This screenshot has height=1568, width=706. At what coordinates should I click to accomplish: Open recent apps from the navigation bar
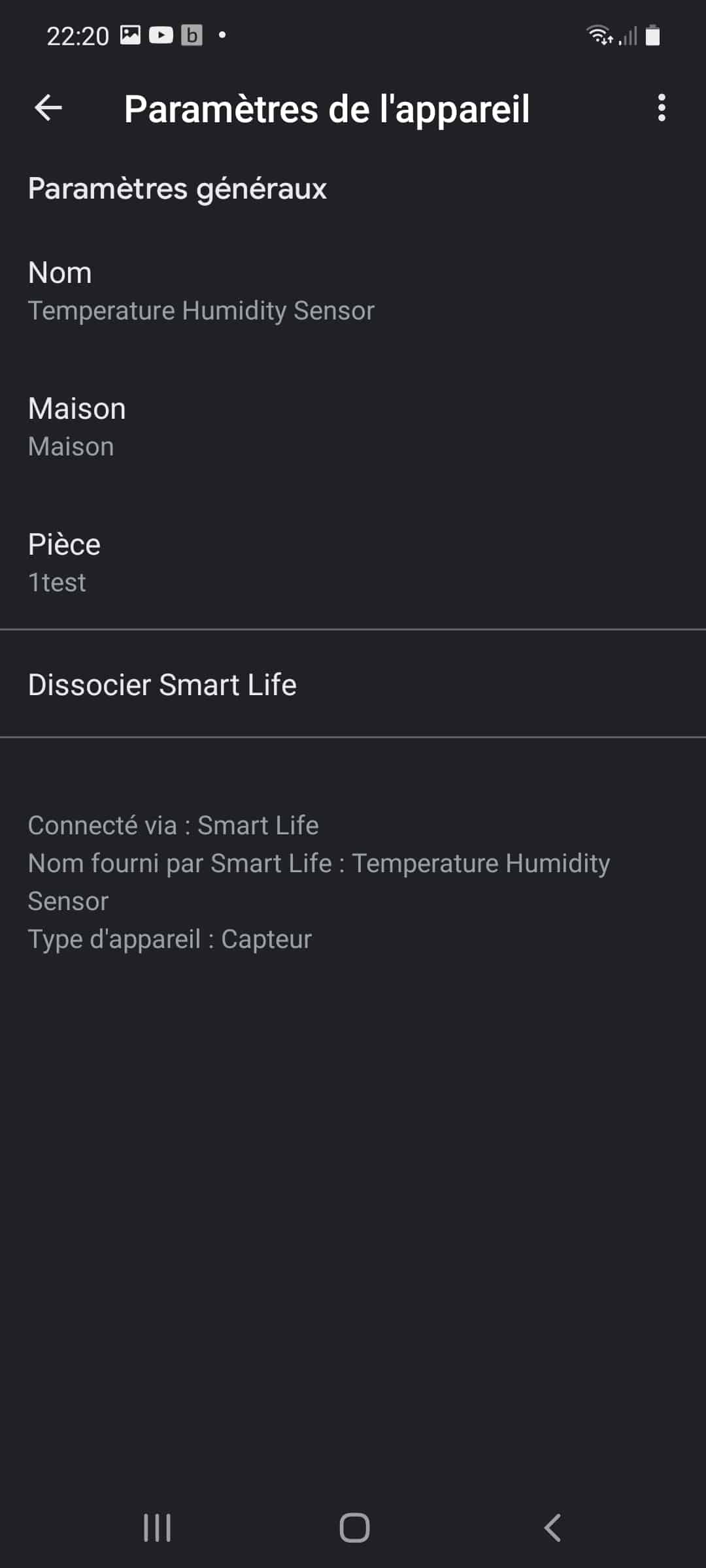click(x=157, y=1528)
